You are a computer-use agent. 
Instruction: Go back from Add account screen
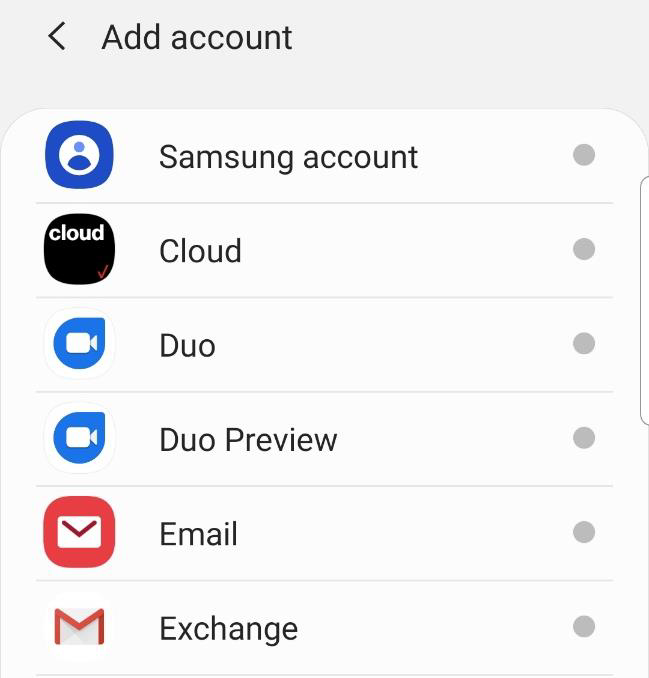57,38
